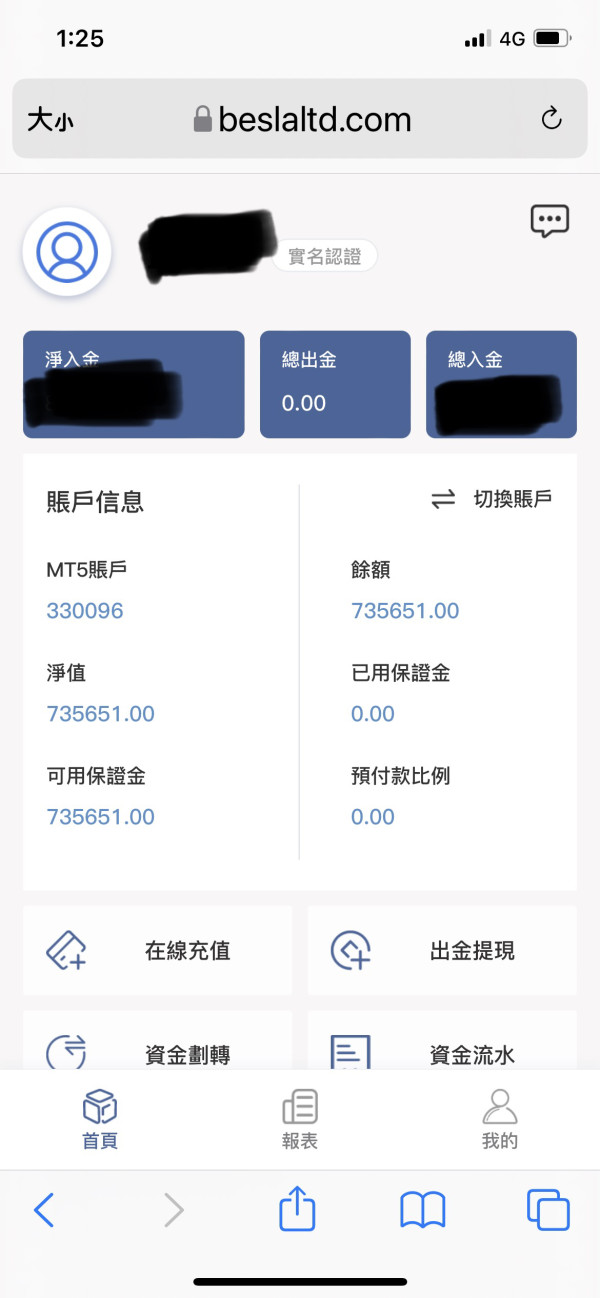Screen dimensions: 600x1298
Task: Open the chat message icon
Action: [x=549, y=221]
